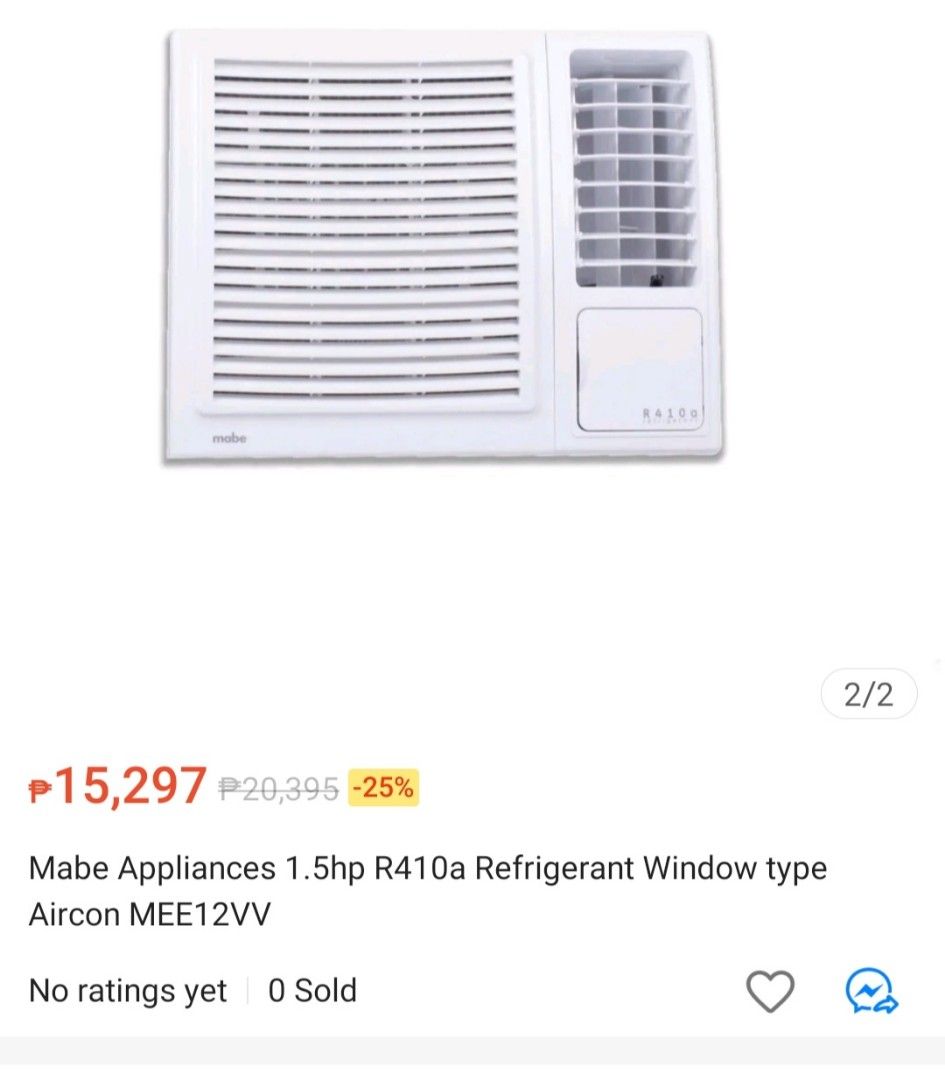
Task: Open the No ratings yet section
Action: point(126,991)
